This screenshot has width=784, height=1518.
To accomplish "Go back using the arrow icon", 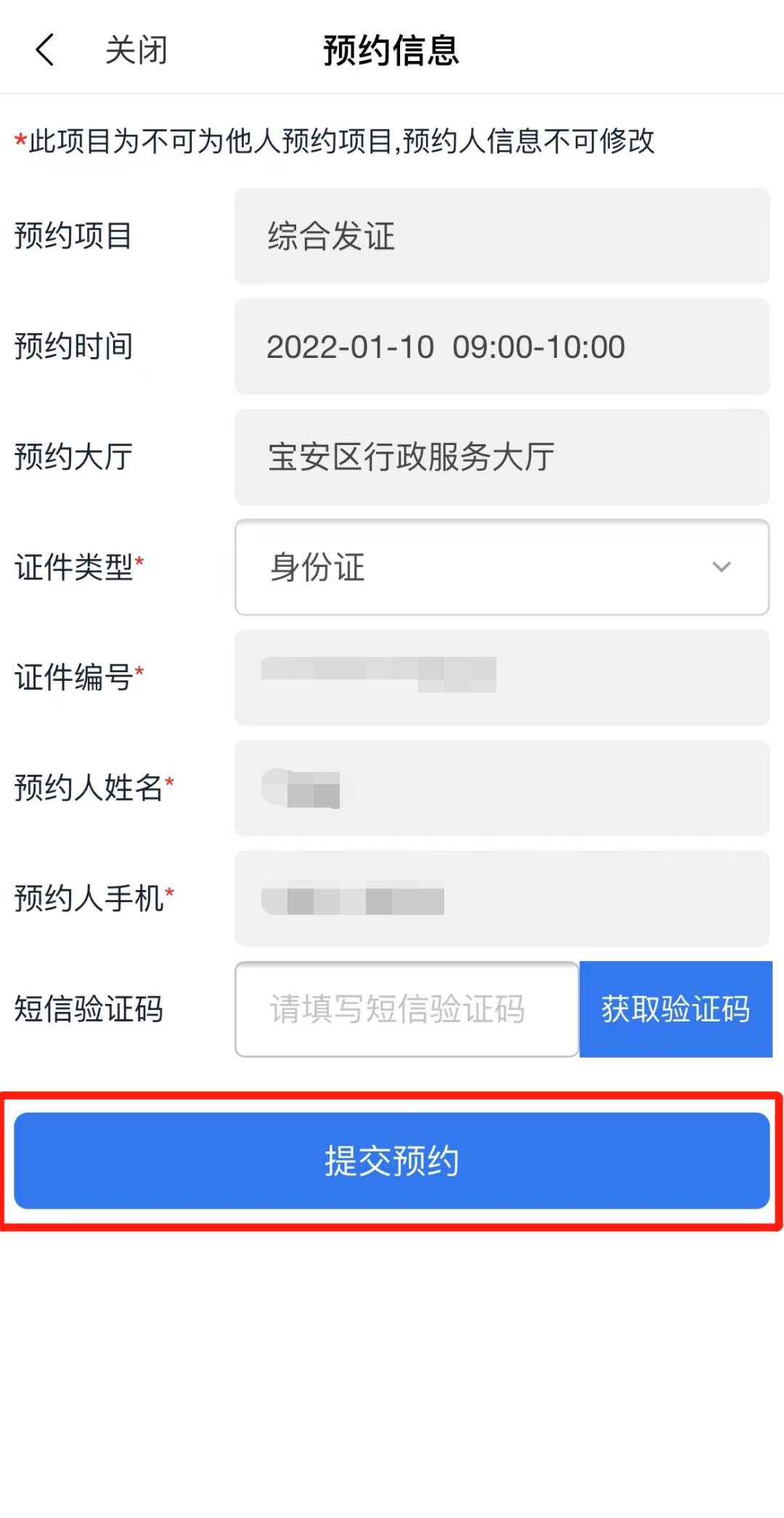I will tap(45, 50).
